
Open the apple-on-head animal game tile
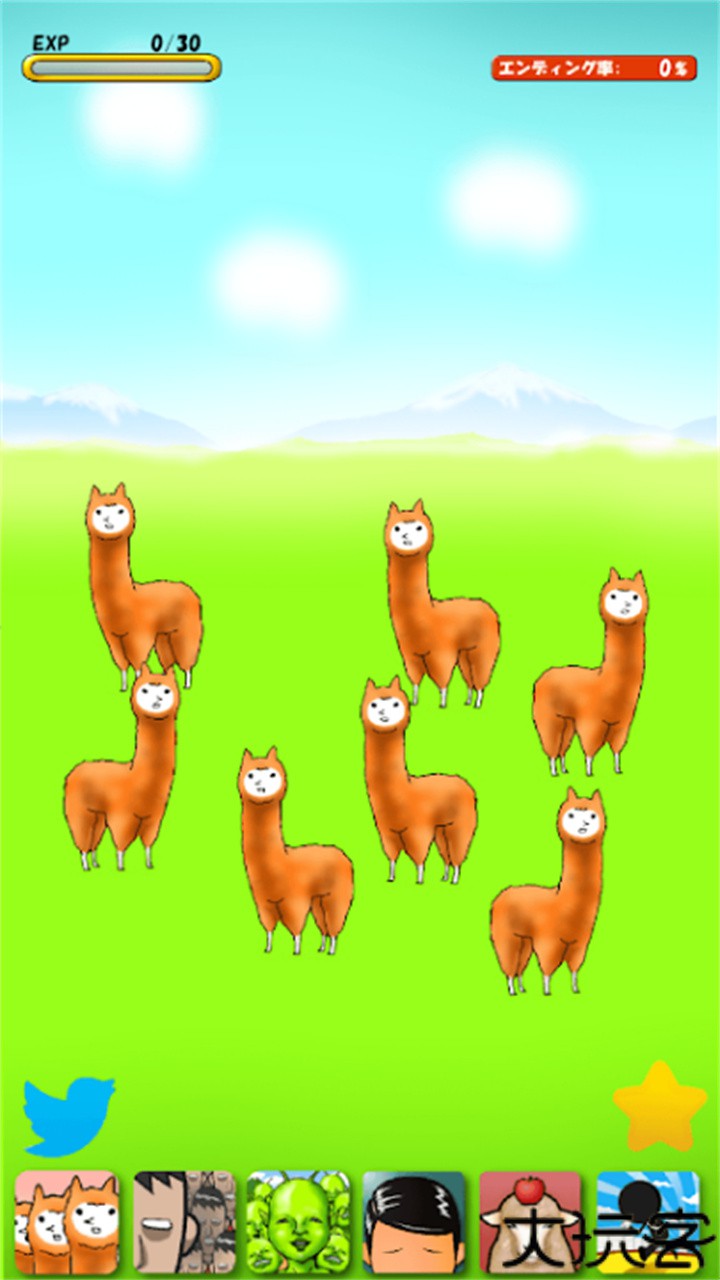pyautogui.click(x=530, y=1222)
